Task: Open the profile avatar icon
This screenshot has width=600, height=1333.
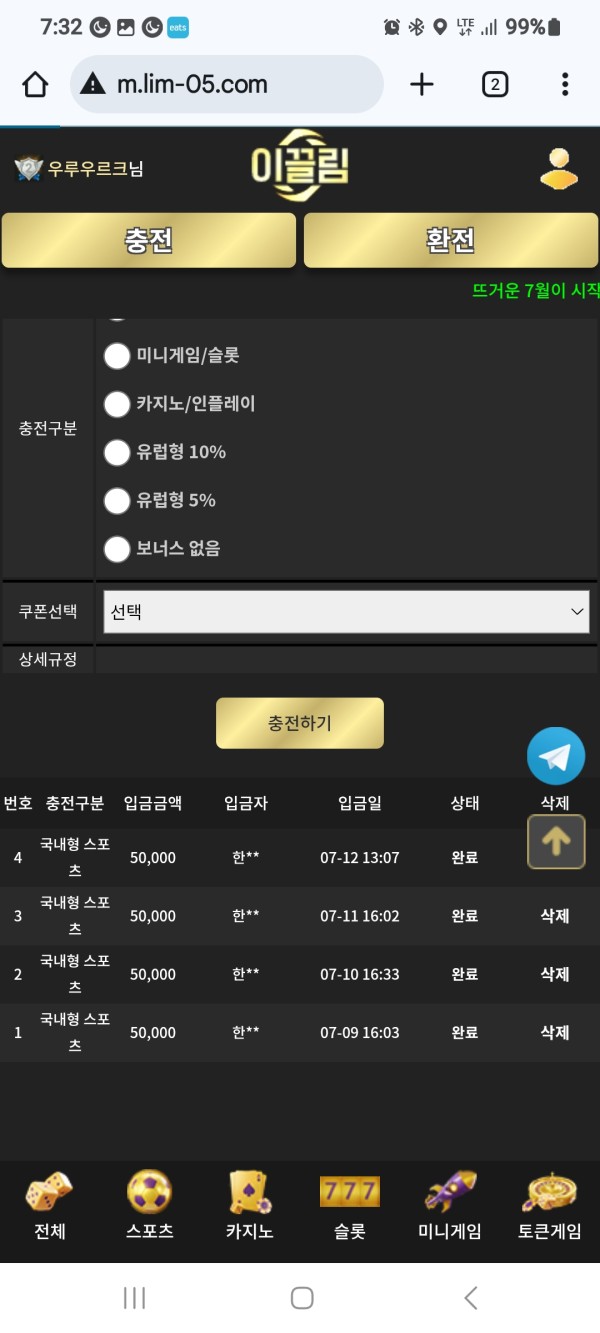Action: coord(559,168)
